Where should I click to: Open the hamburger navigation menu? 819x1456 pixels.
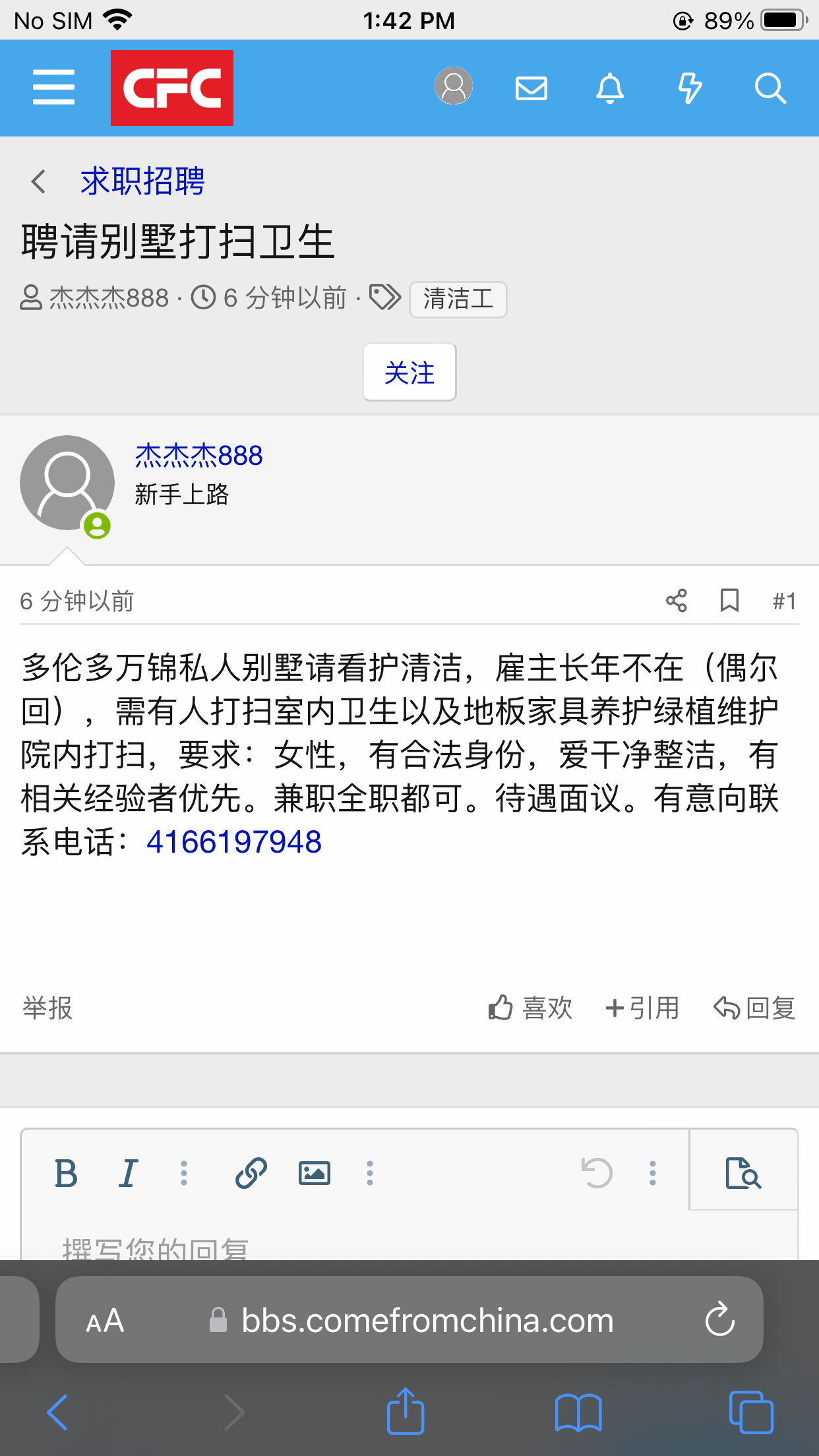coord(53,88)
